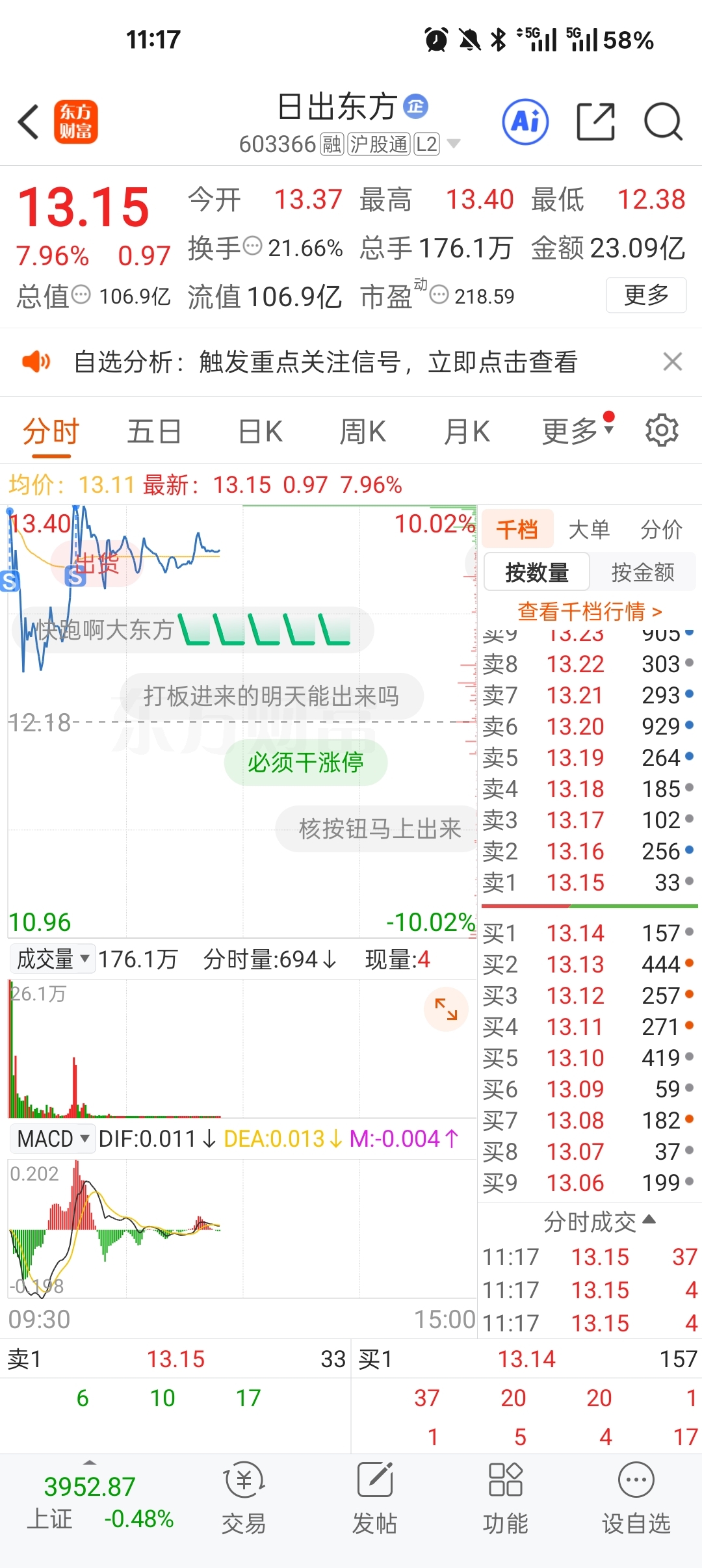This screenshot has height=1568, width=702.
Task: Select the 大单 tab
Action: pyautogui.click(x=589, y=530)
